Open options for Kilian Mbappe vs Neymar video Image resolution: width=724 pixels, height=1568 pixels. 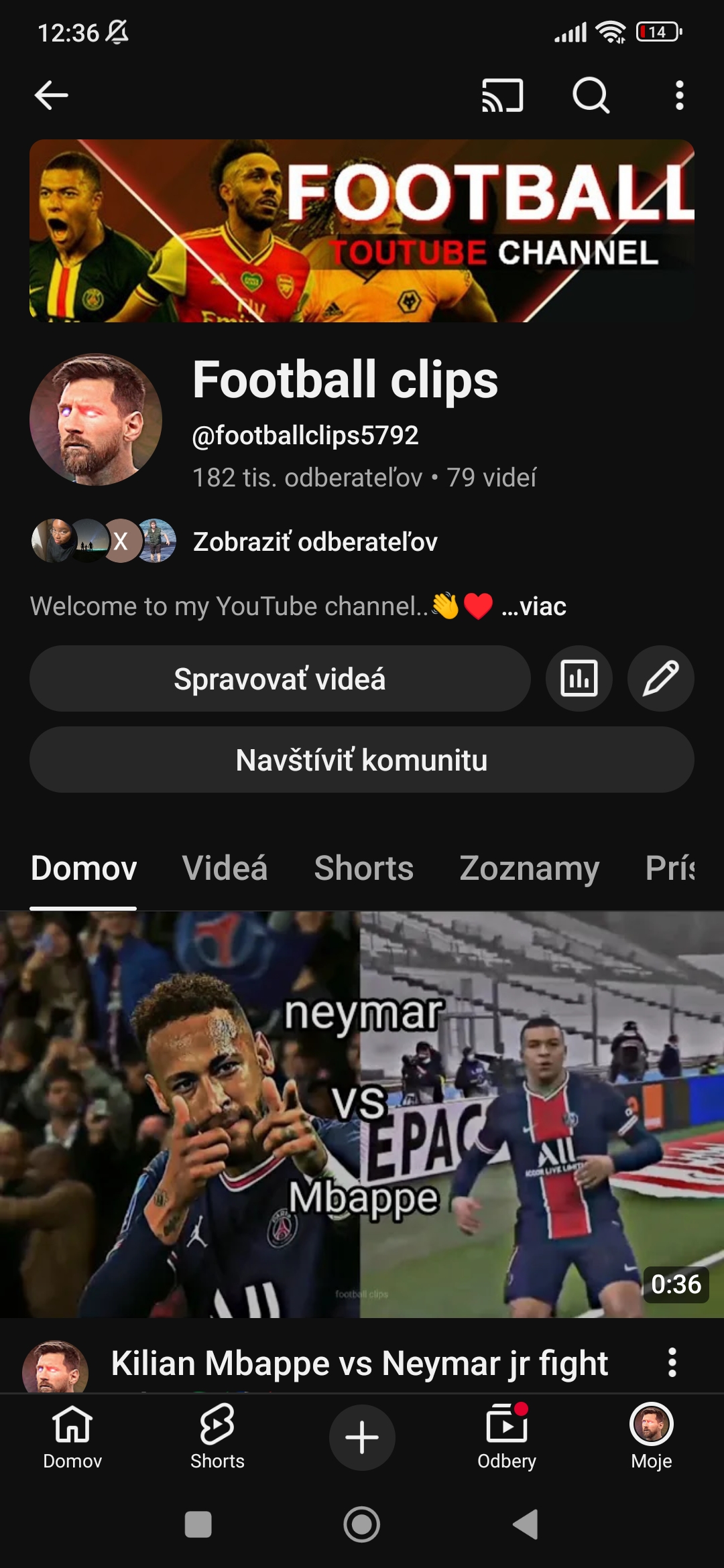(672, 1362)
